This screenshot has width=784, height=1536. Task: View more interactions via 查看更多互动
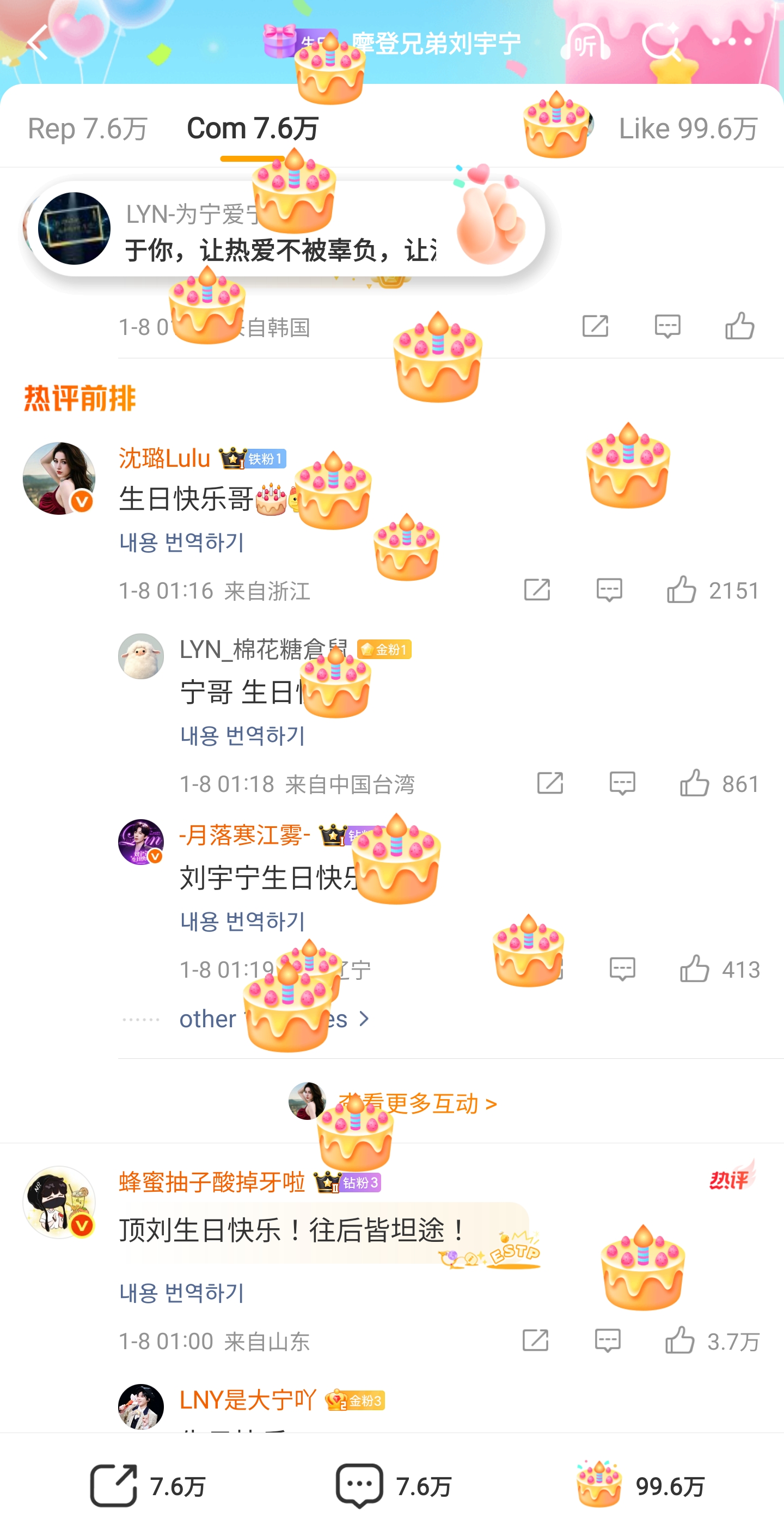(418, 1103)
